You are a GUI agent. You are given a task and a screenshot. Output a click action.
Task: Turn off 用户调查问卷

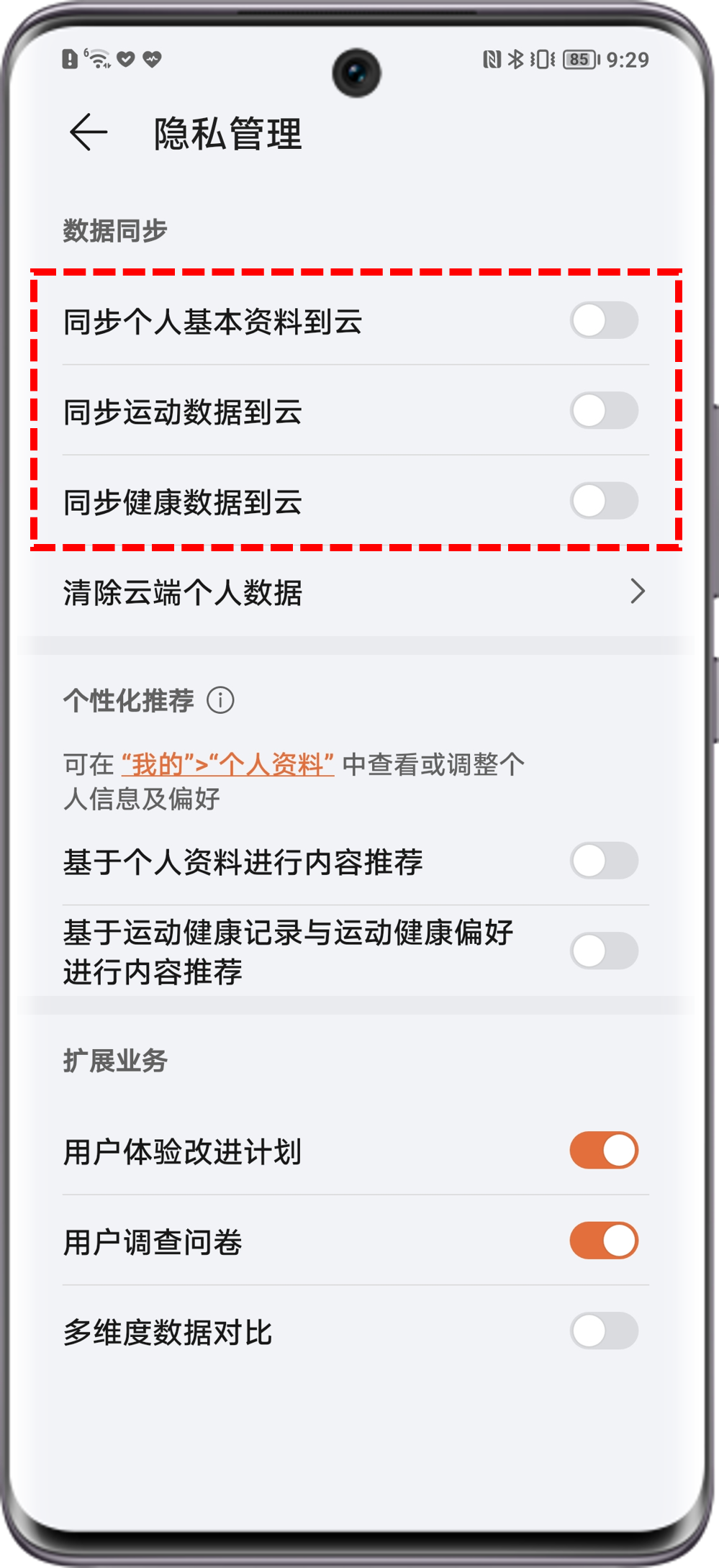(x=603, y=1241)
